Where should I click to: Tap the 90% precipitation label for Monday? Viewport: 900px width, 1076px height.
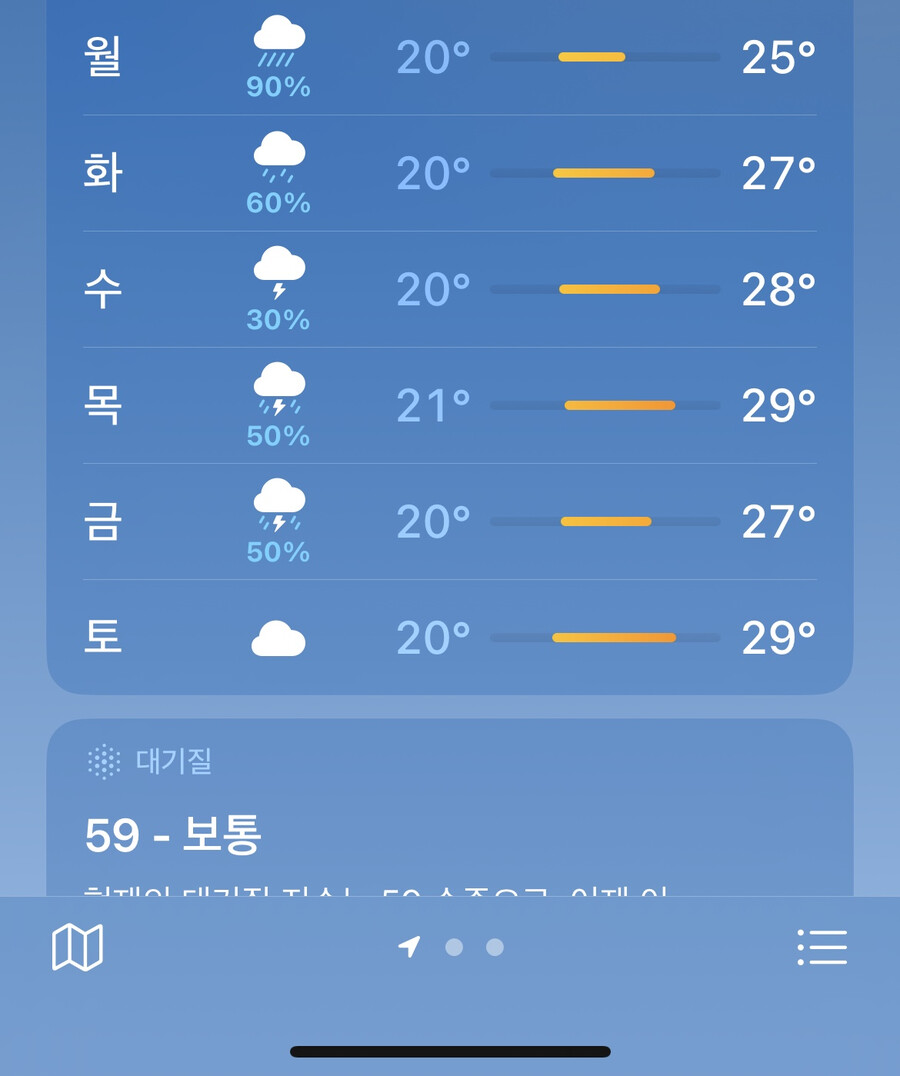277,87
